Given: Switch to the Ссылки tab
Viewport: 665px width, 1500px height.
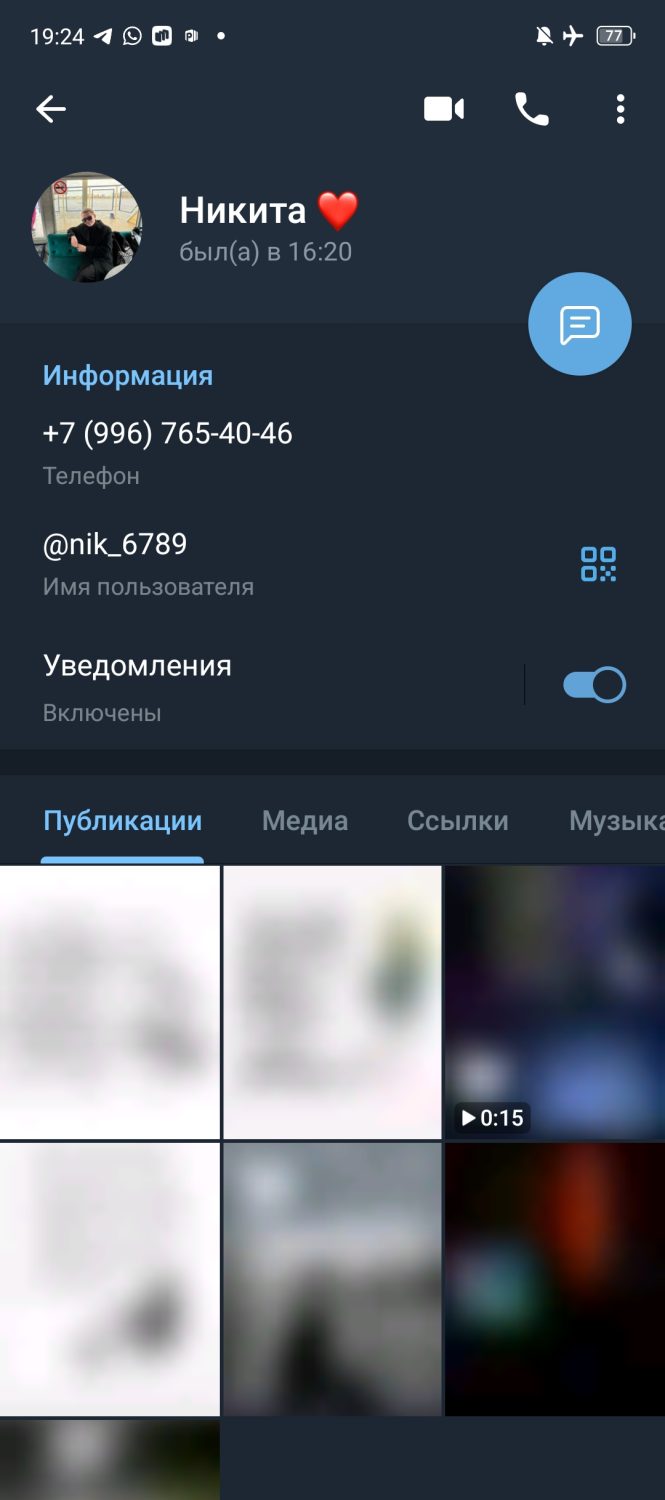Looking at the screenshot, I should [457, 822].
